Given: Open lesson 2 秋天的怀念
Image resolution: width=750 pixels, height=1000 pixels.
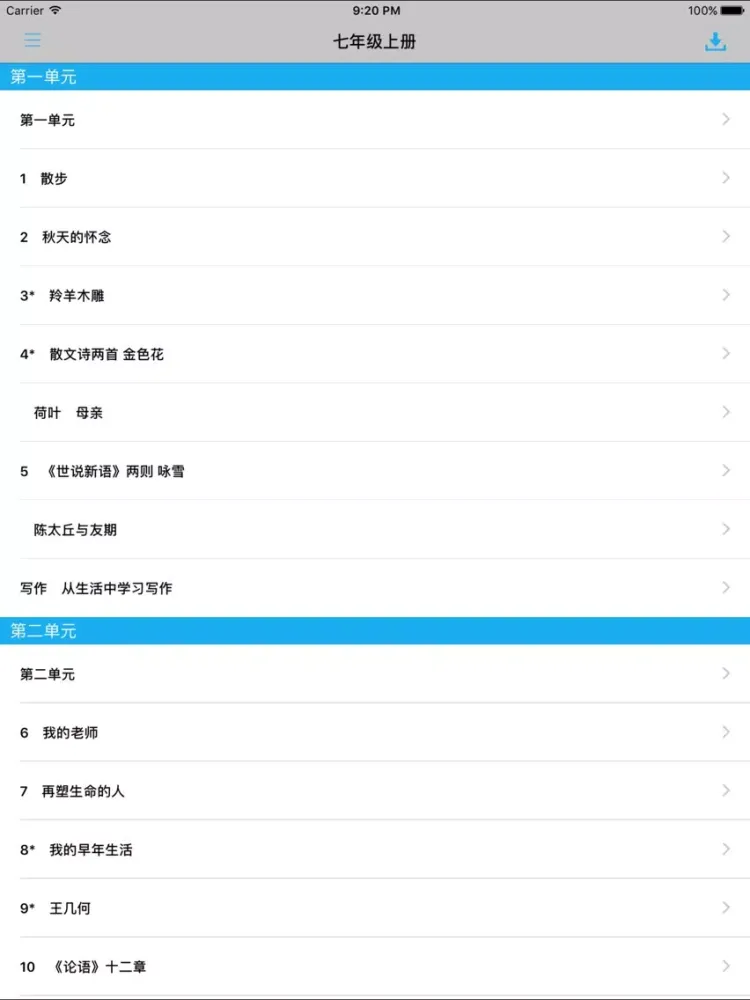Looking at the screenshot, I should [375, 237].
